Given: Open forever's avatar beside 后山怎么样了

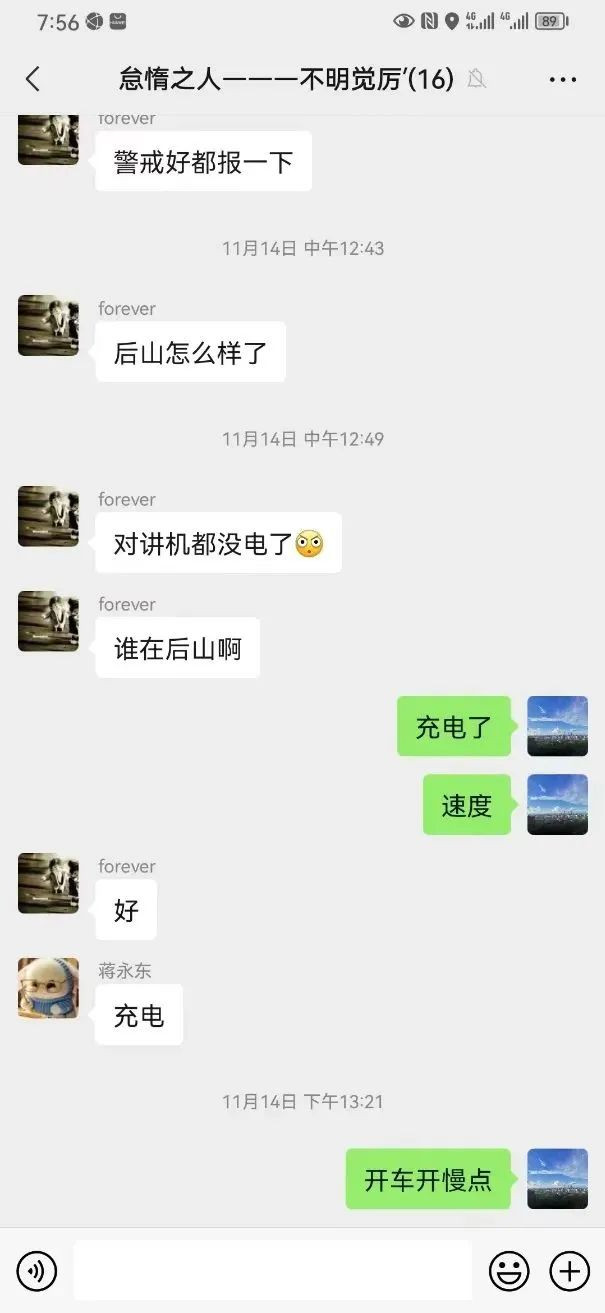Looking at the screenshot, I should click(48, 326).
